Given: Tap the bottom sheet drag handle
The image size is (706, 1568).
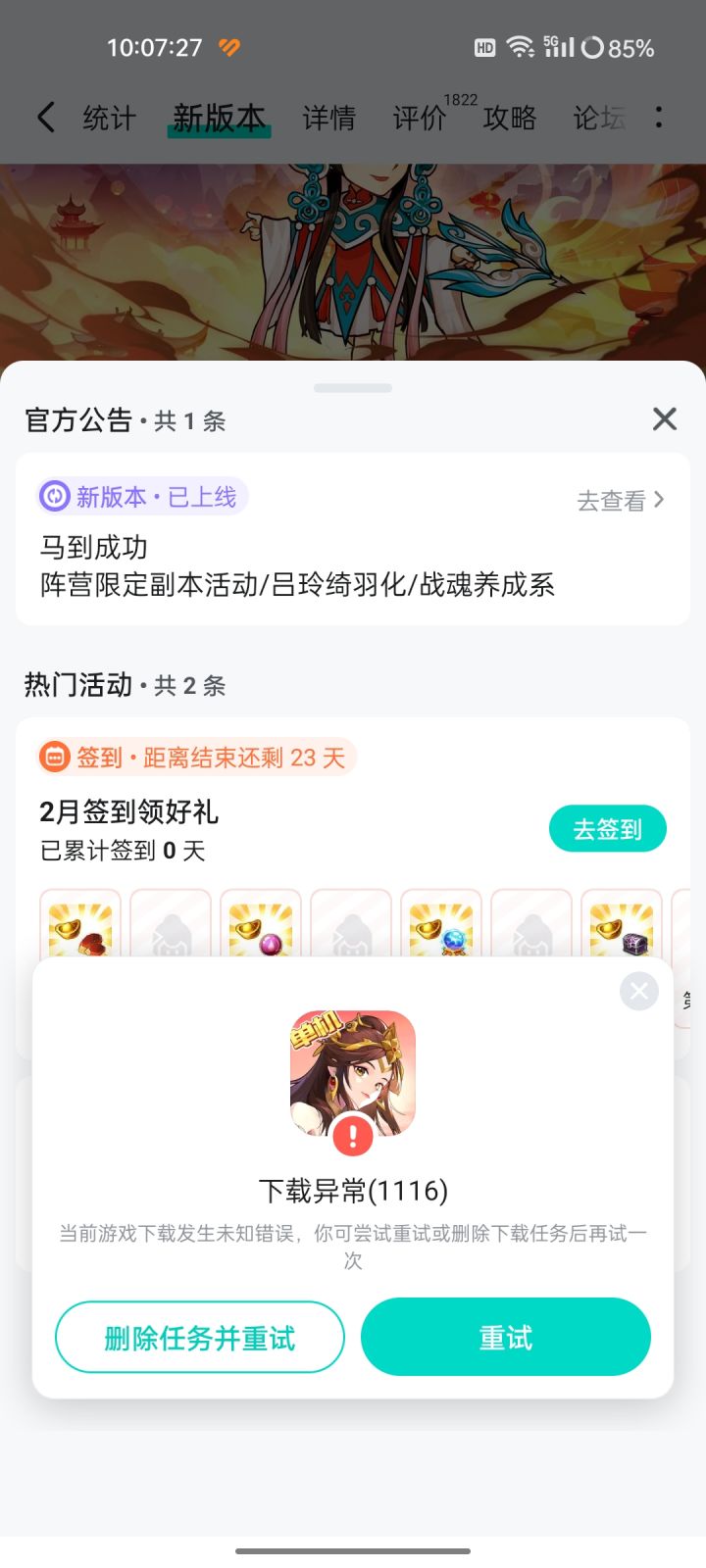Looking at the screenshot, I should [353, 387].
